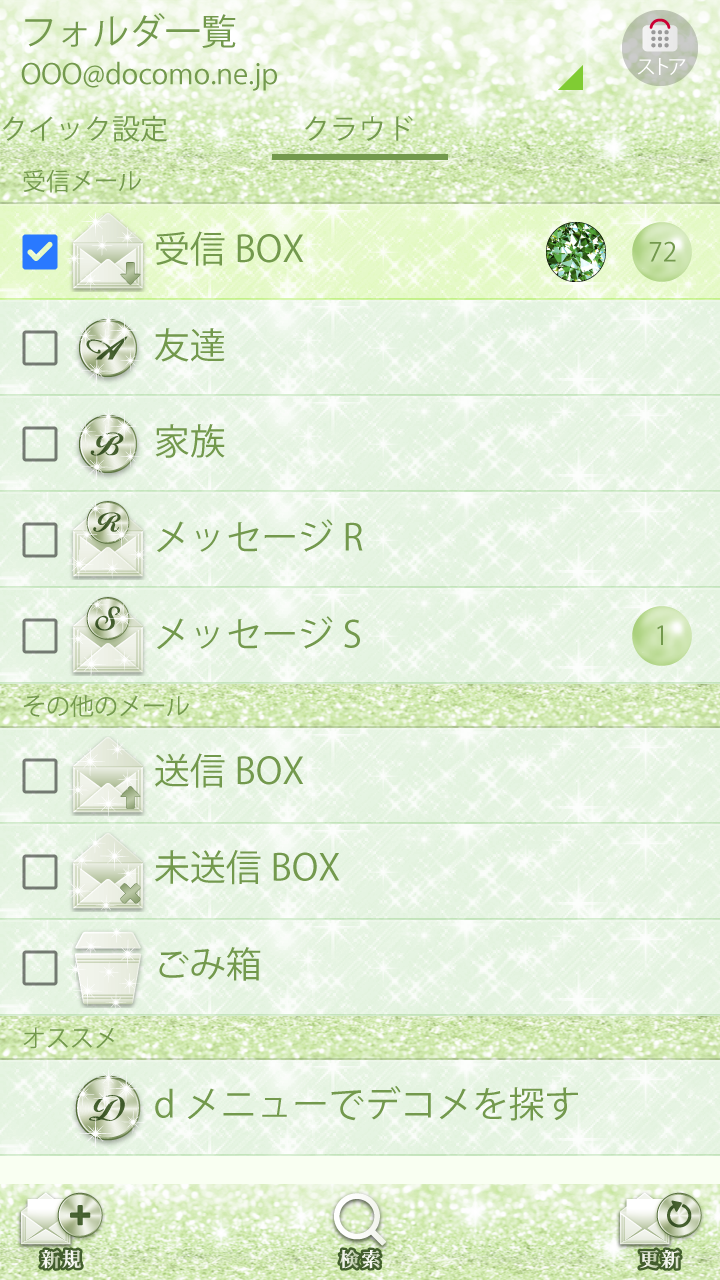Switch to the クイック設定 tab
Image resolution: width=720 pixels, height=1280 pixels.
(84, 129)
